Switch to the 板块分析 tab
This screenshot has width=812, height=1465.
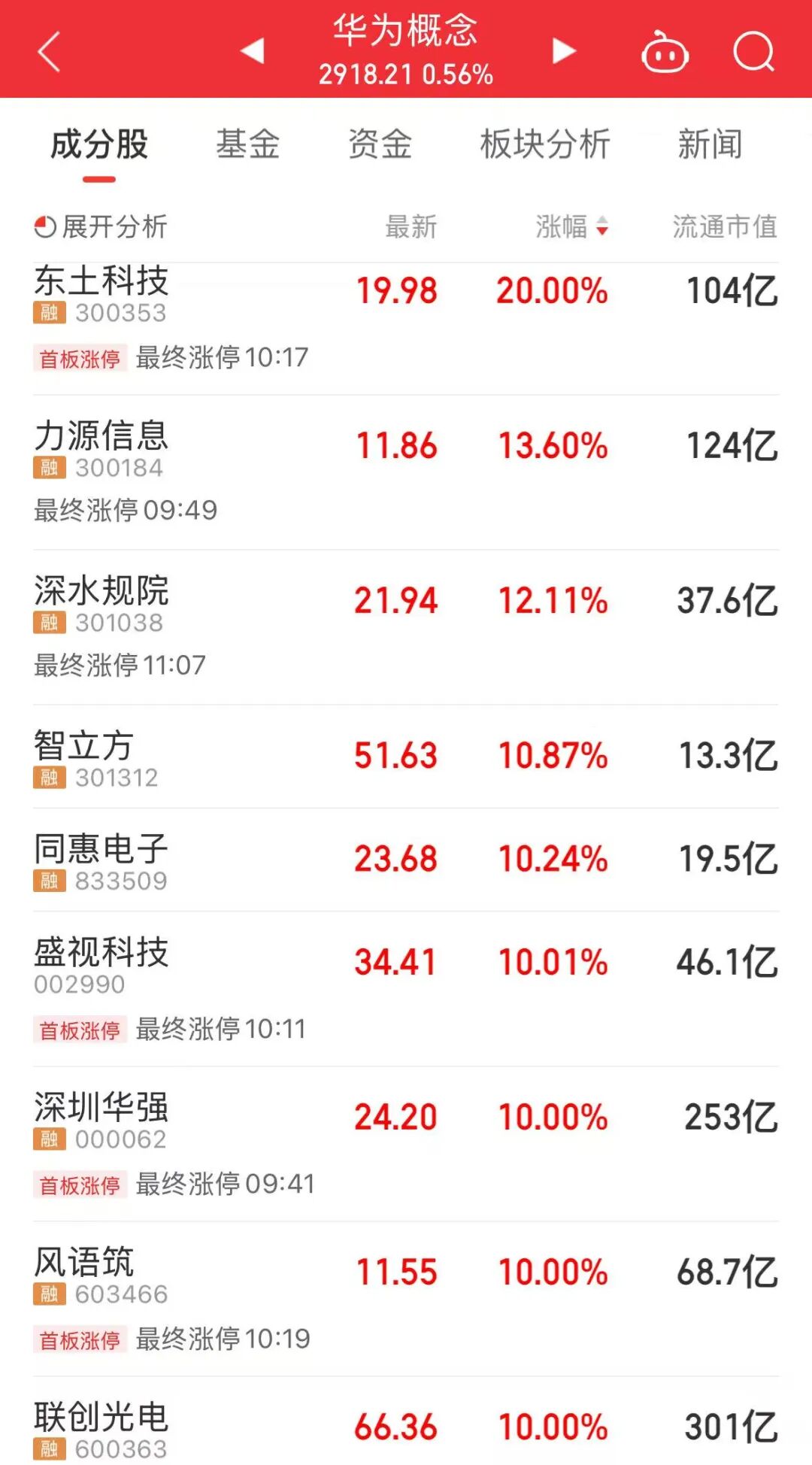point(545,144)
